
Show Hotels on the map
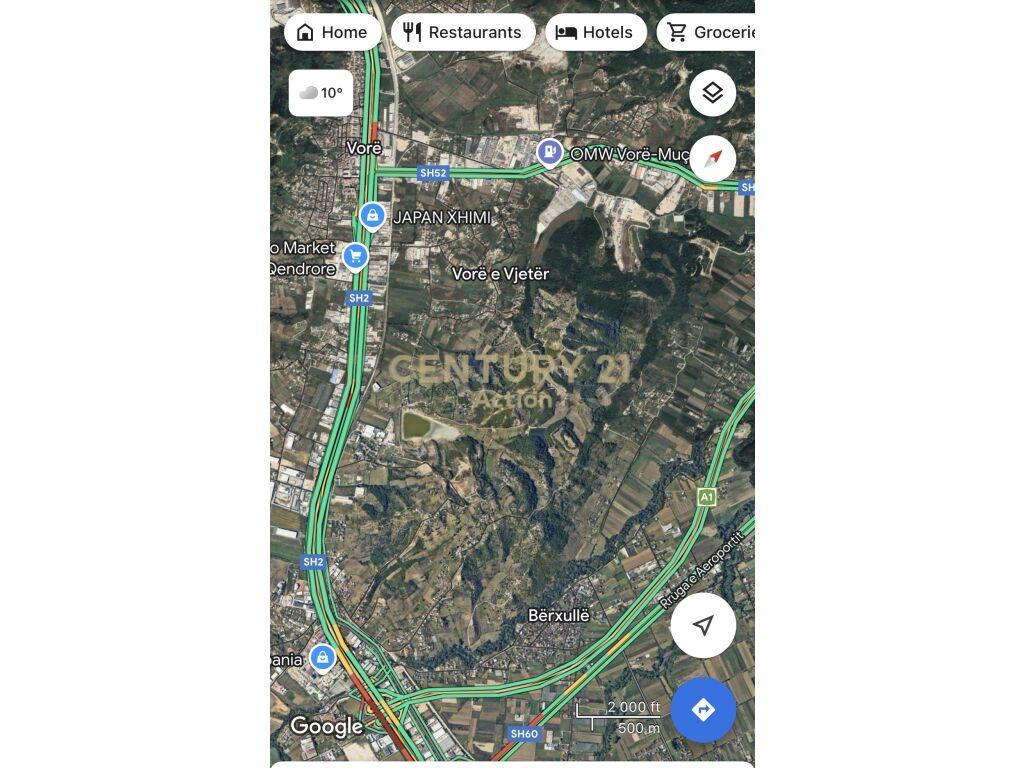point(594,32)
